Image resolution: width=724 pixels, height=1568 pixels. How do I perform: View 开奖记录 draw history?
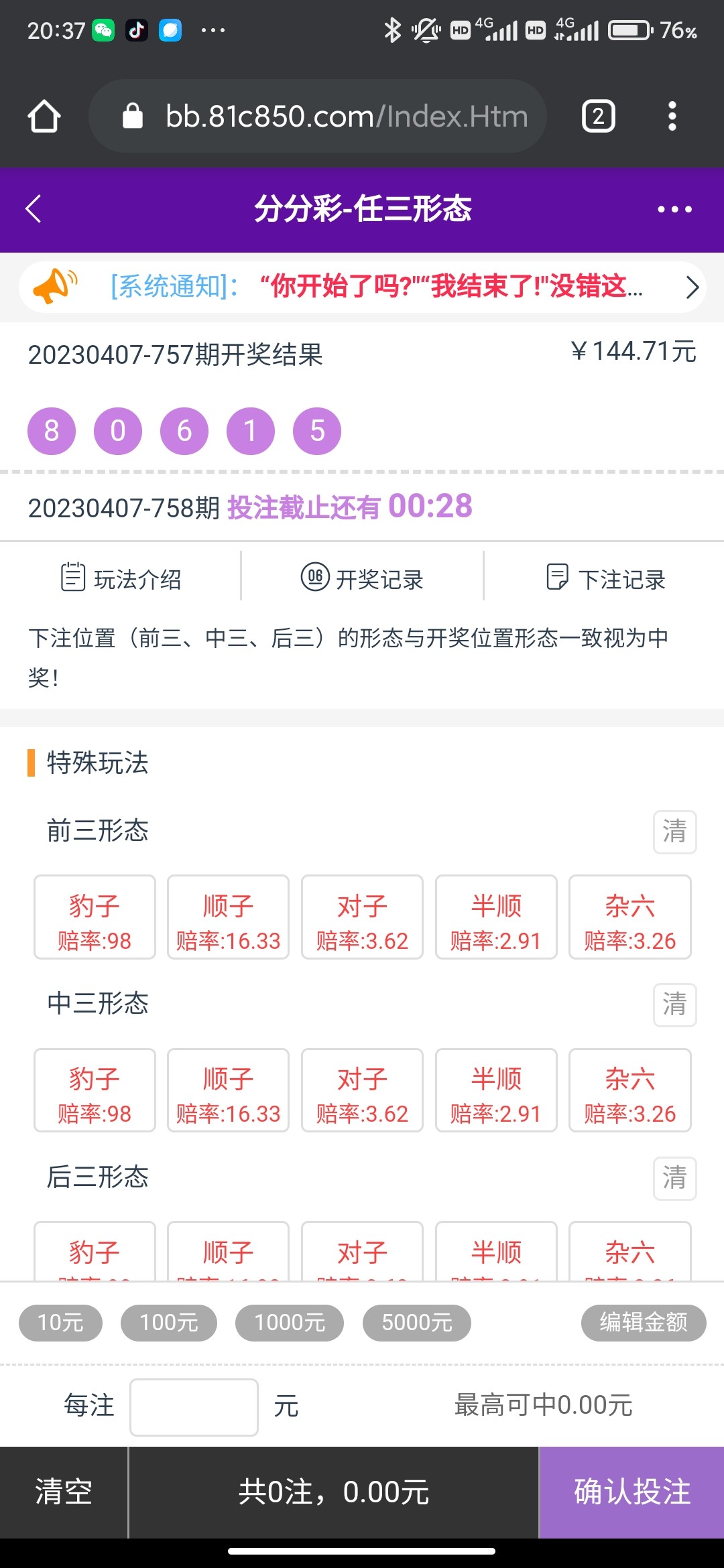363,578
